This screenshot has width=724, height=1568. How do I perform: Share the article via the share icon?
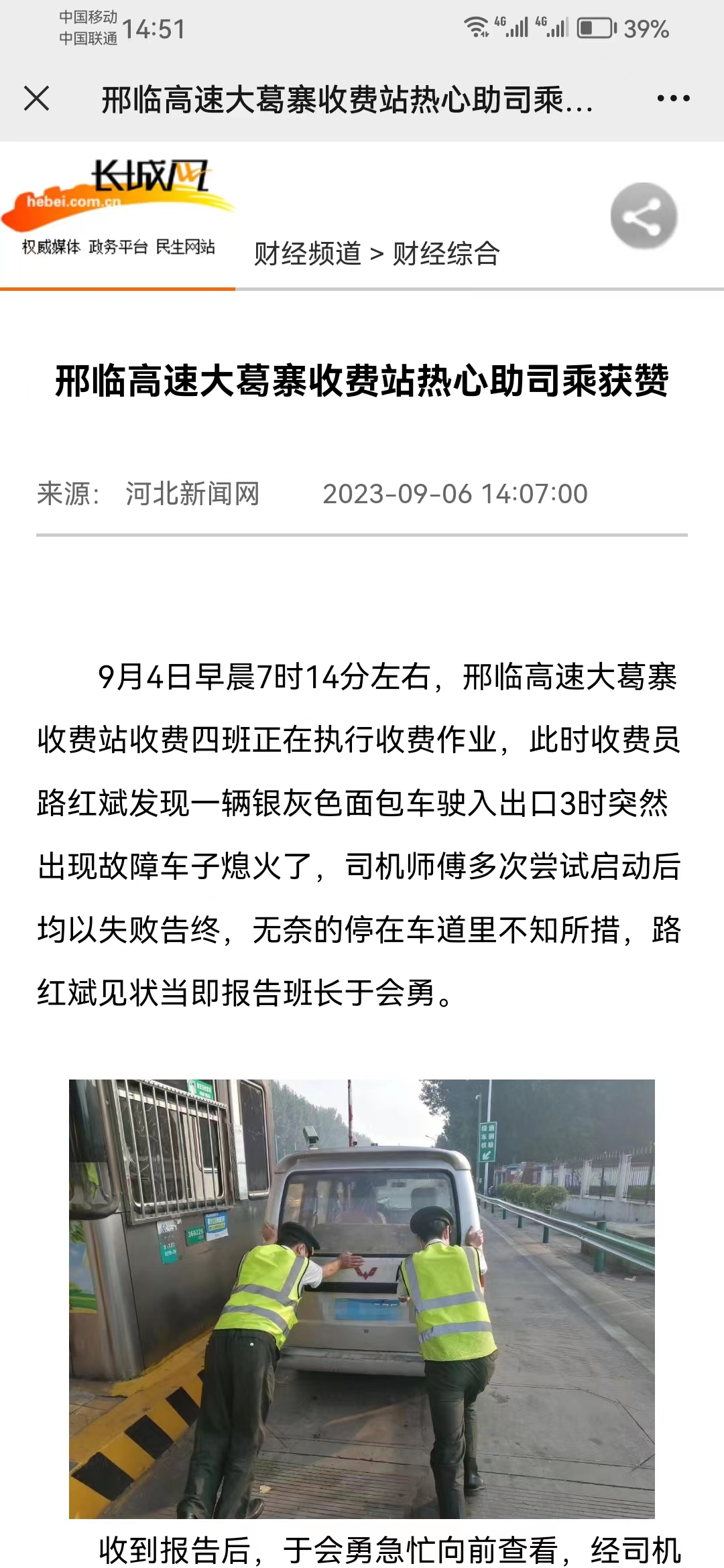pos(644,216)
